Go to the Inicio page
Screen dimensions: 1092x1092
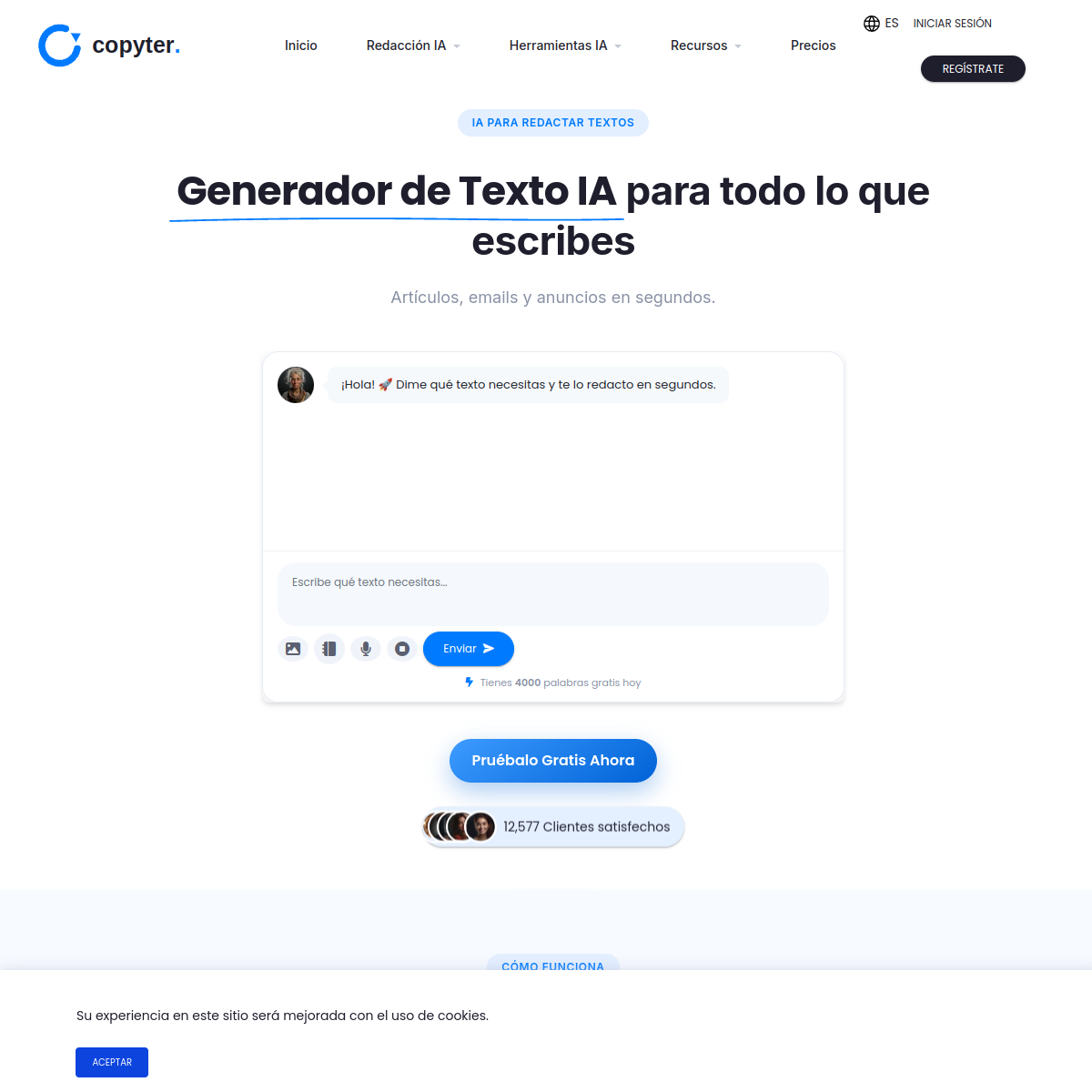pyautogui.click(x=301, y=45)
